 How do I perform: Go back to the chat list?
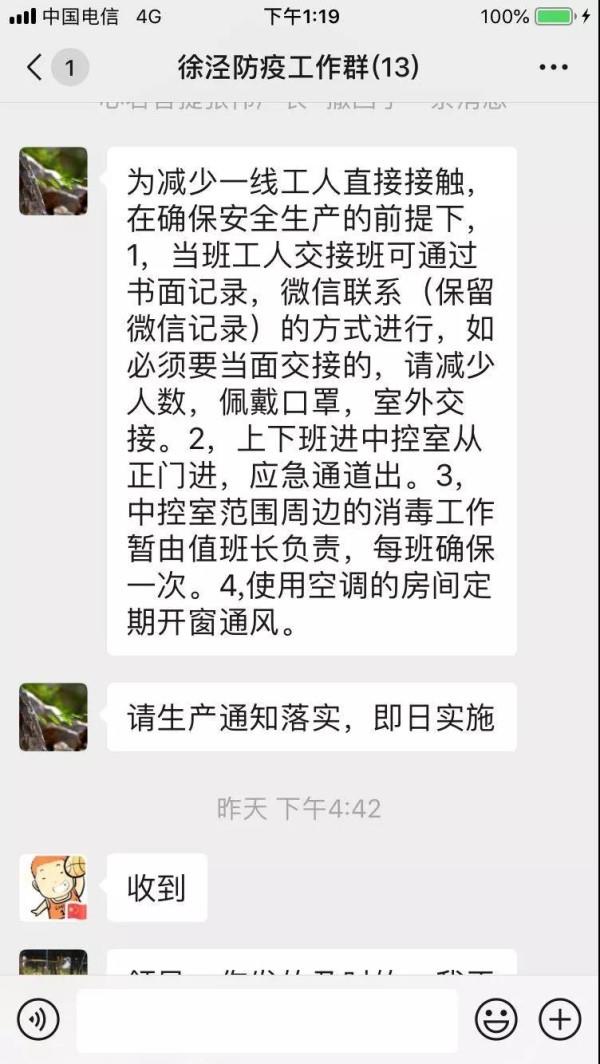coord(38,68)
